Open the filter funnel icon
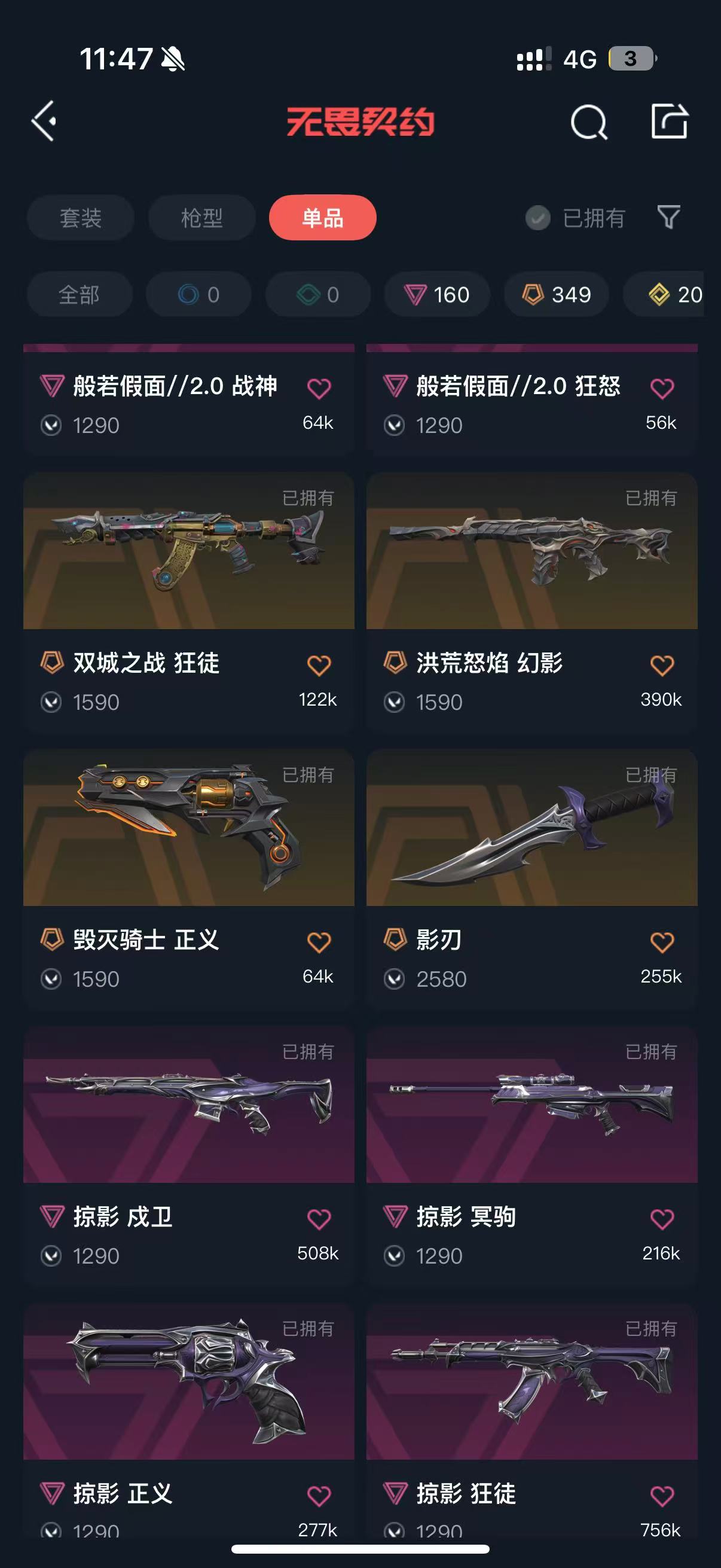This screenshot has height=1568, width=721. click(668, 217)
